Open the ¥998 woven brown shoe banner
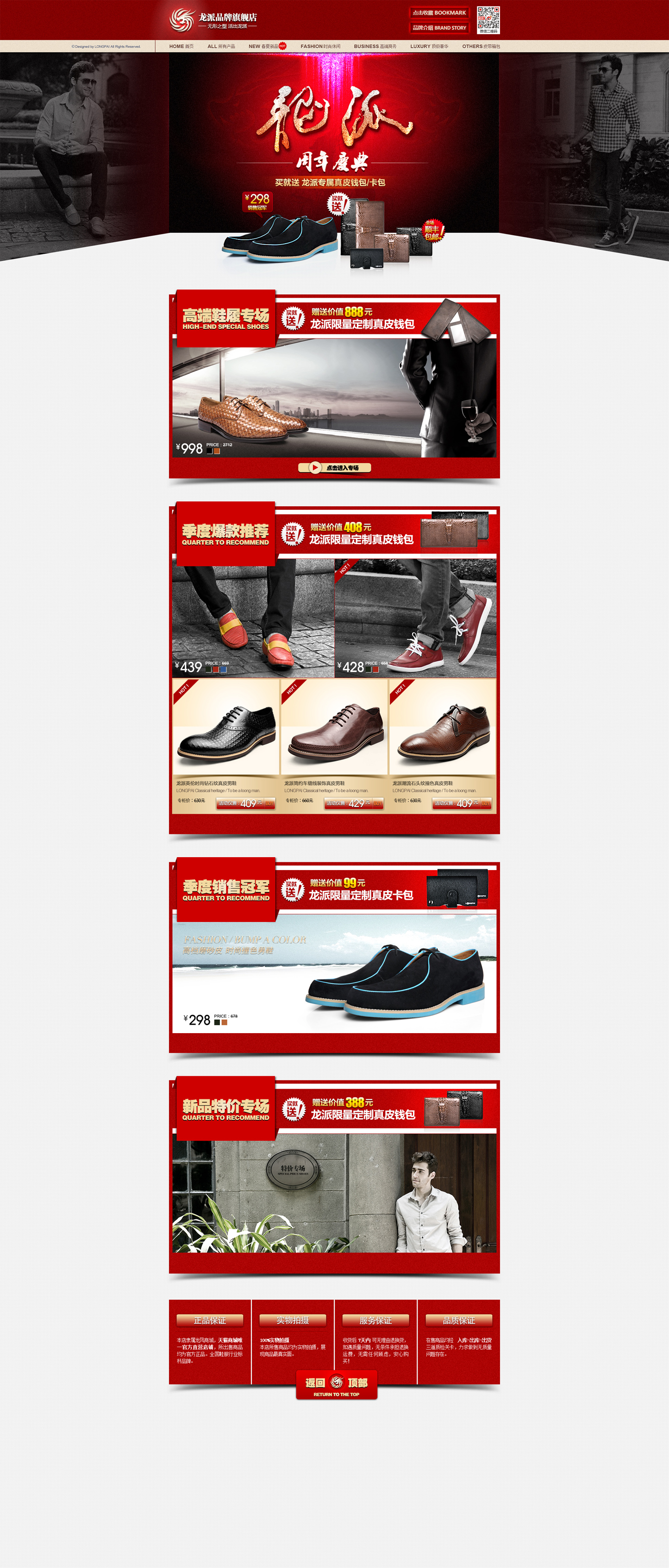The image size is (669, 1568). [334, 399]
